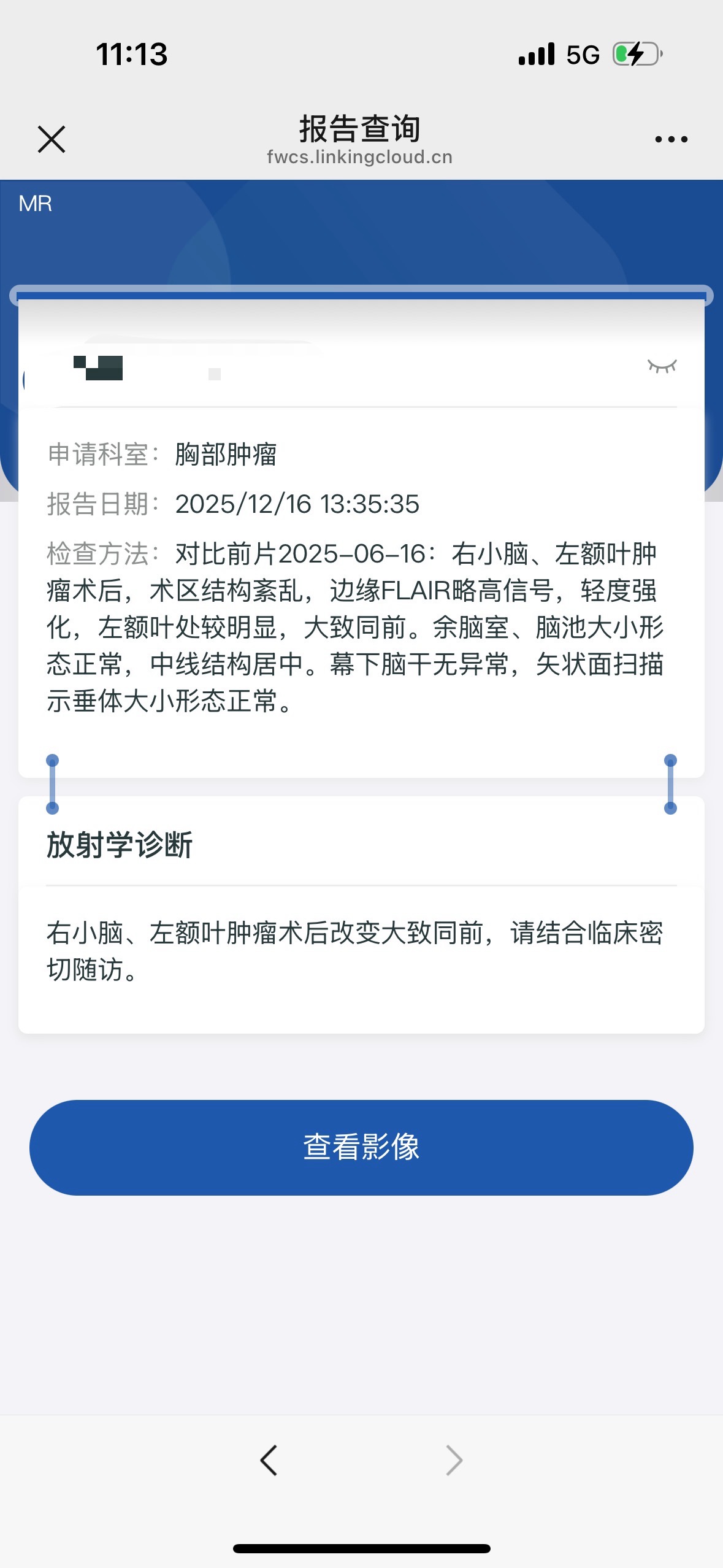Close the 报告查询 web page
This screenshot has width=723, height=1568.
click(x=52, y=139)
